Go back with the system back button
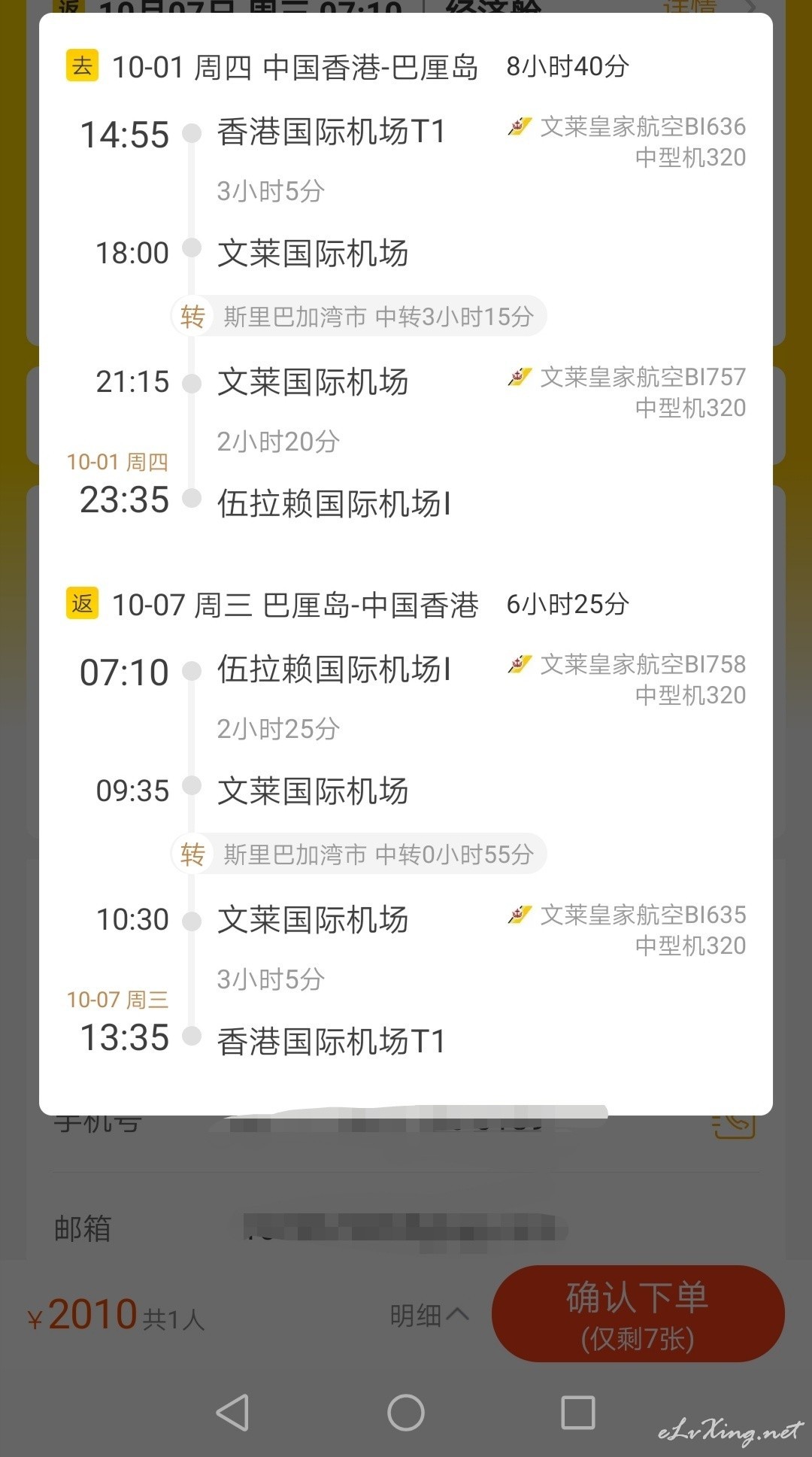The height and width of the screenshot is (1457, 812). (x=232, y=1412)
